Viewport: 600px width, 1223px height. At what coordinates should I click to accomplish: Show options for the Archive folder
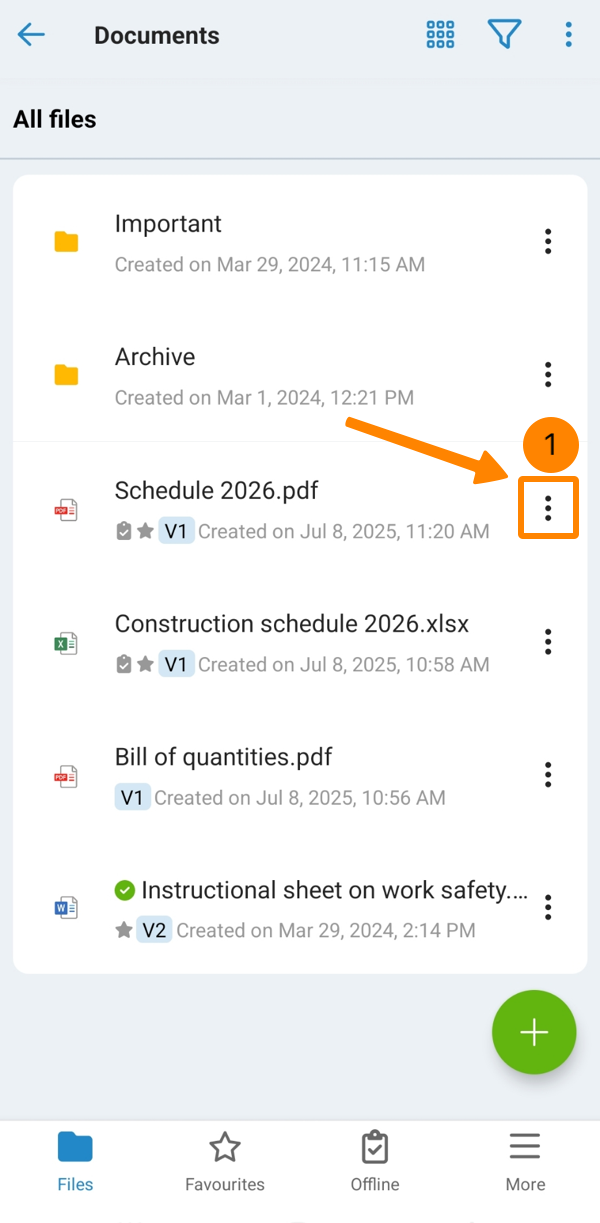[548, 375]
